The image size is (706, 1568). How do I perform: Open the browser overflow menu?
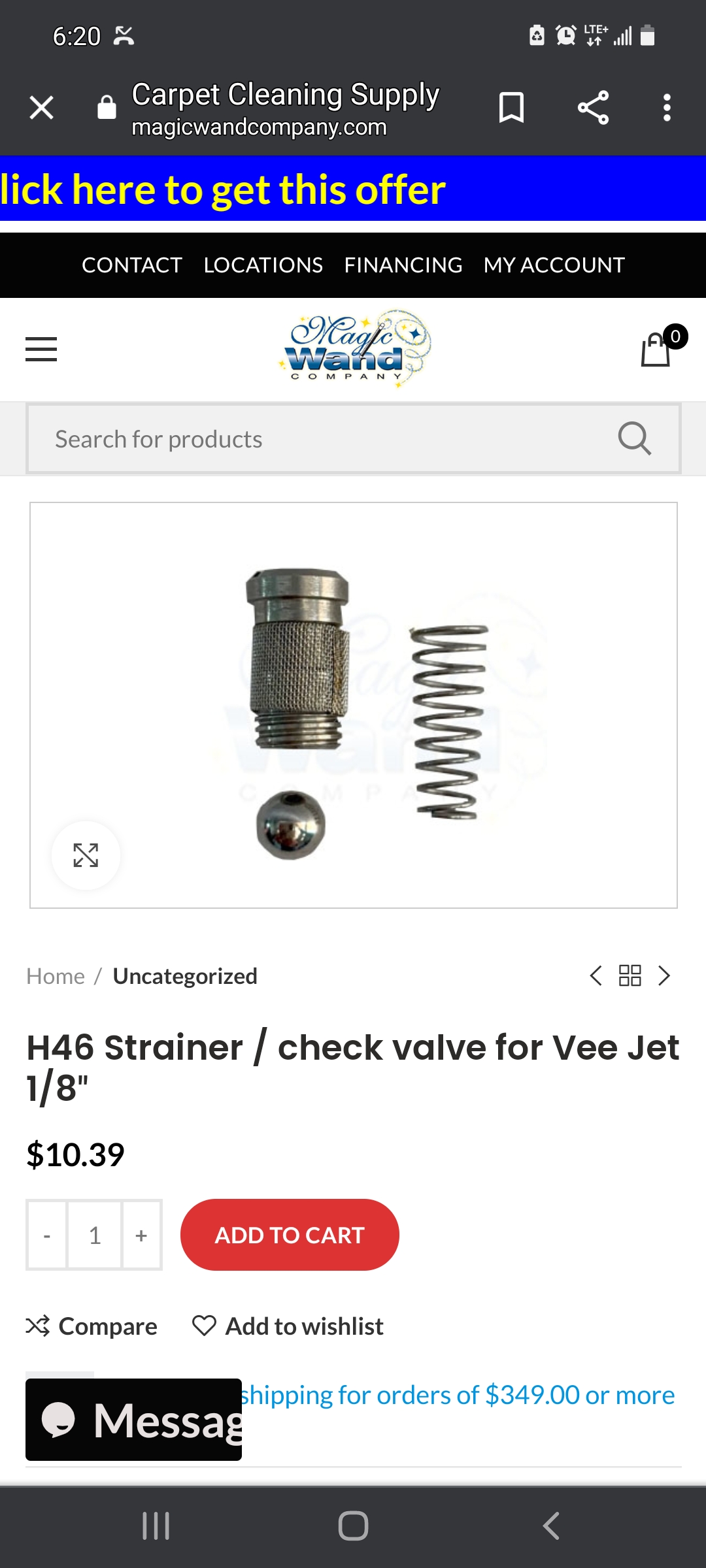[x=667, y=108]
